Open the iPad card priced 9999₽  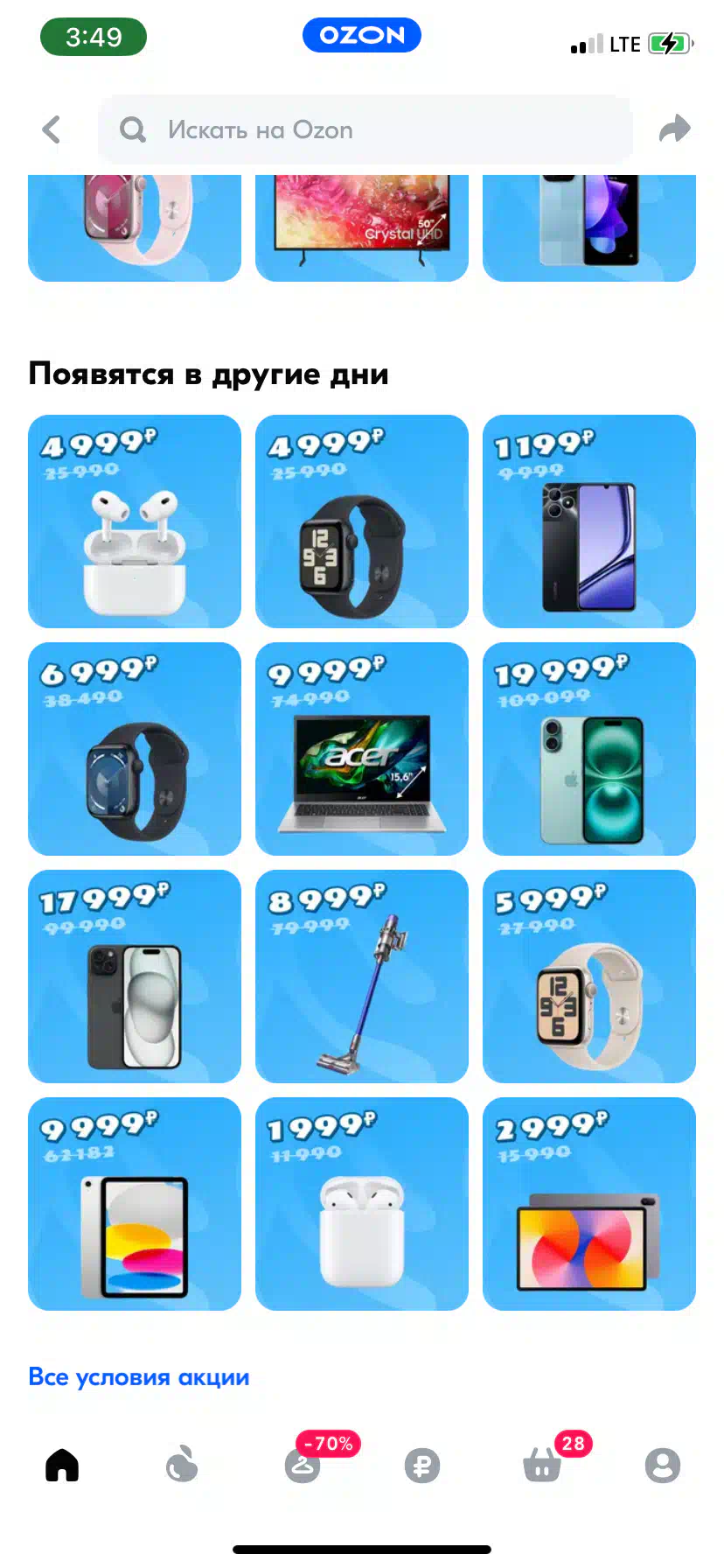tap(135, 1204)
